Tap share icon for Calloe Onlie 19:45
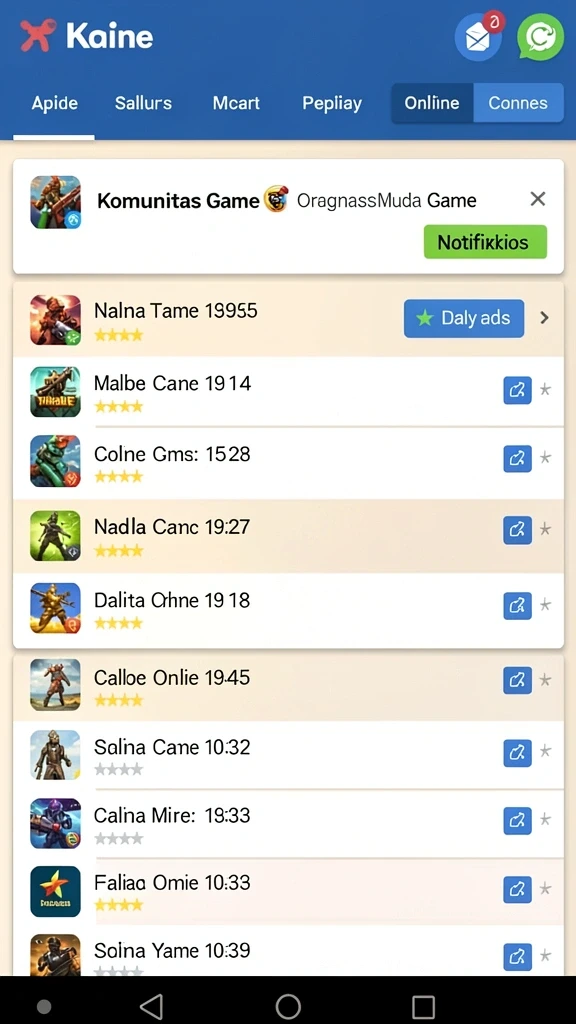576x1024 pixels. click(517, 680)
